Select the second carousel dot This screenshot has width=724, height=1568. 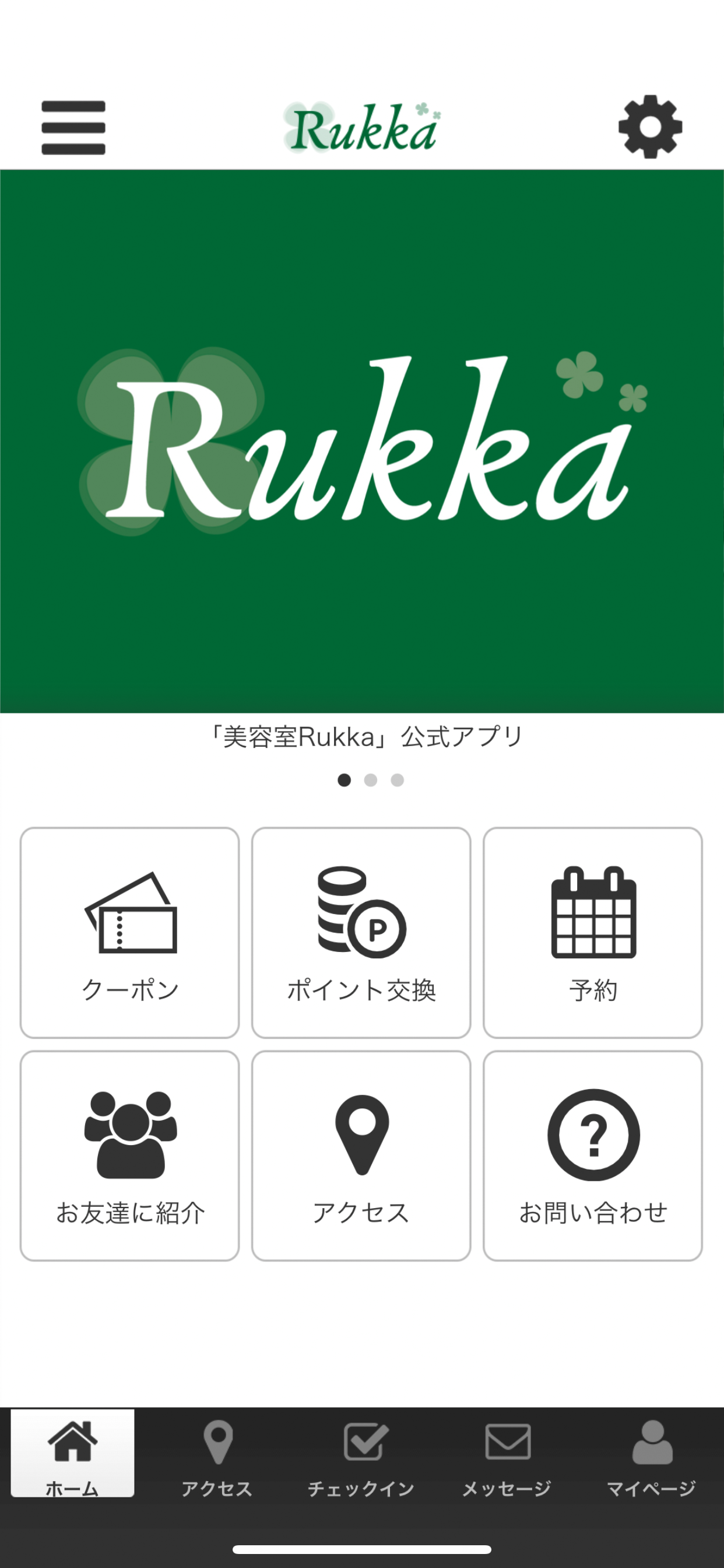point(370,779)
